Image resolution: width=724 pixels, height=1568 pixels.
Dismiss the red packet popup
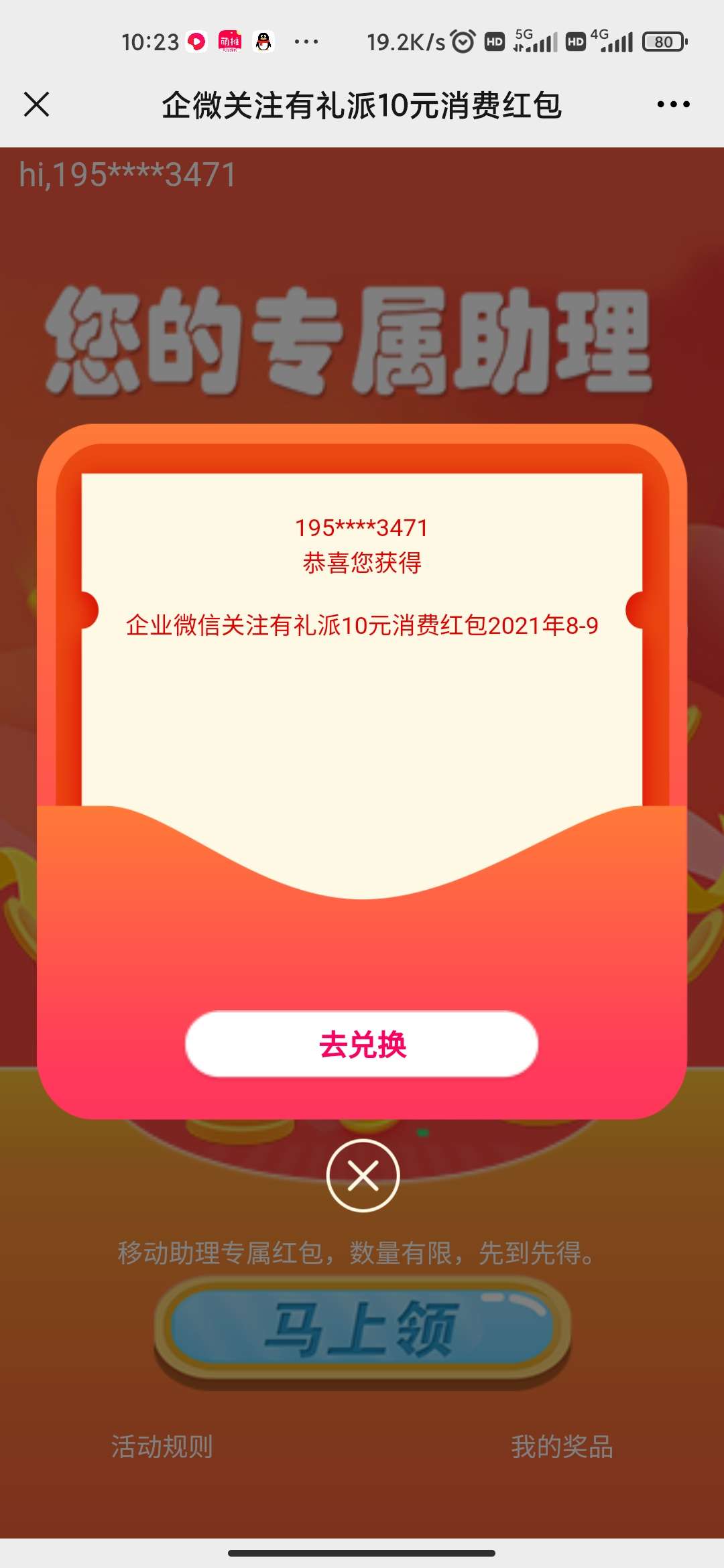tap(363, 1176)
